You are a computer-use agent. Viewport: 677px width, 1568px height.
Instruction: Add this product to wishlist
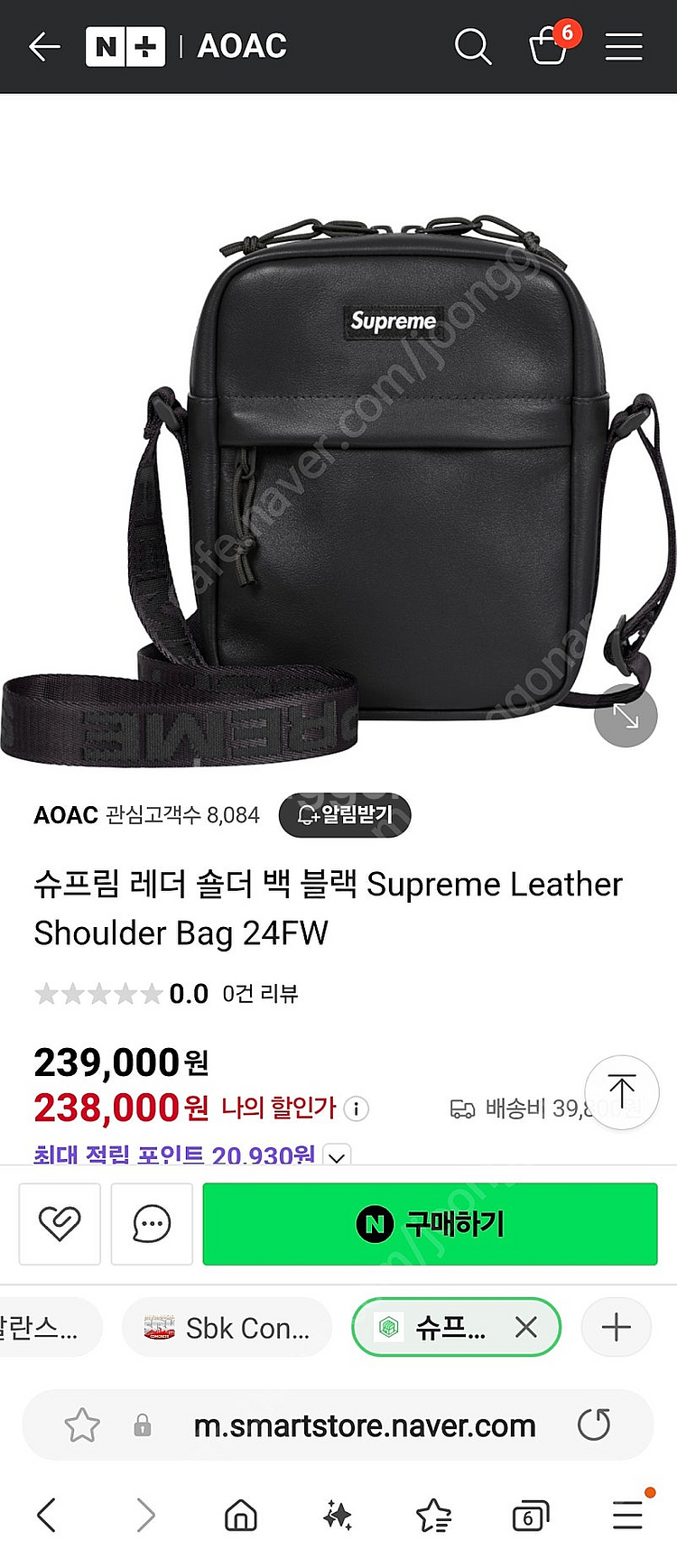pos(60,1224)
